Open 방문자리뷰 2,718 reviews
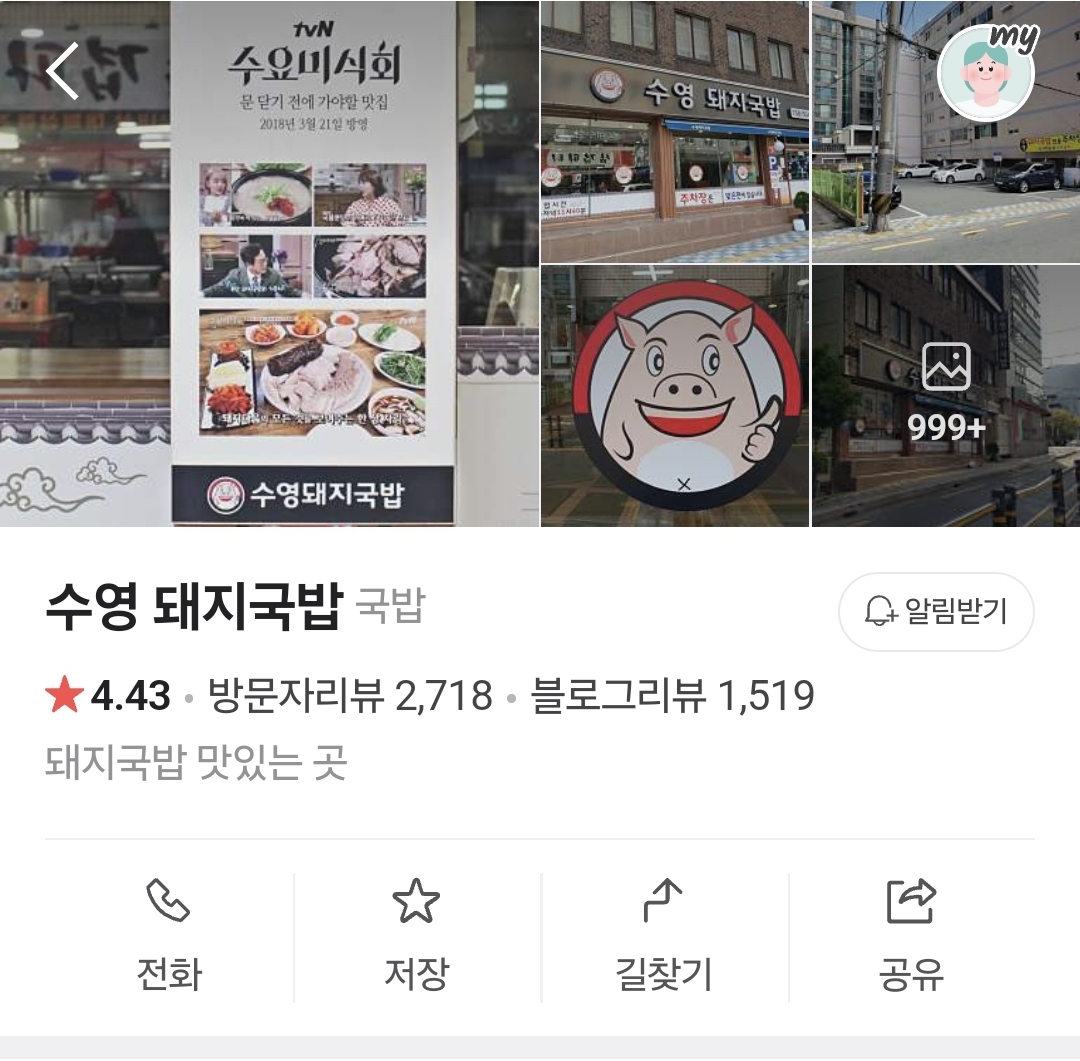Viewport: 1080px width, 1061px height. (x=350, y=696)
